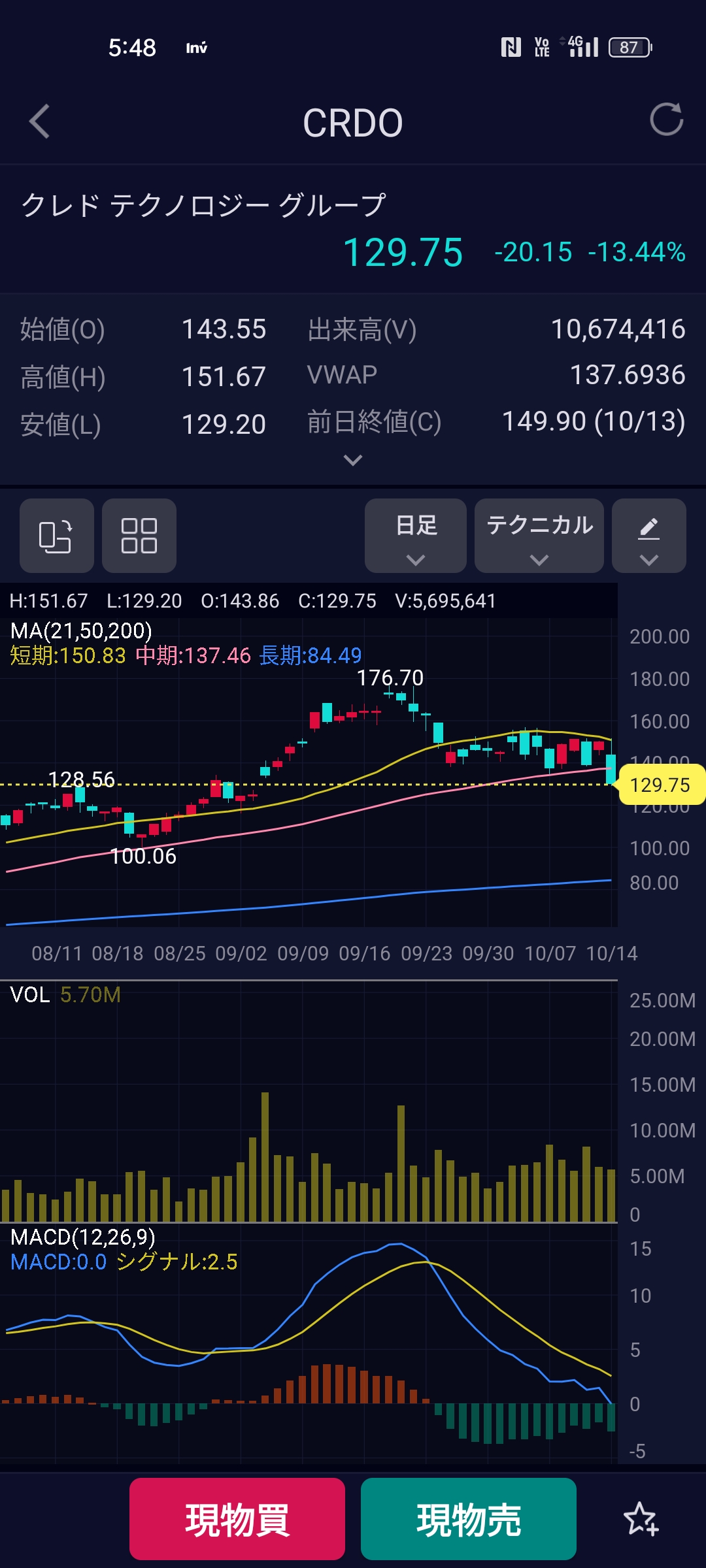The image size is (706, 1568).
Task: Go back using the top-left arrow
Action: [x=40, y=122]
